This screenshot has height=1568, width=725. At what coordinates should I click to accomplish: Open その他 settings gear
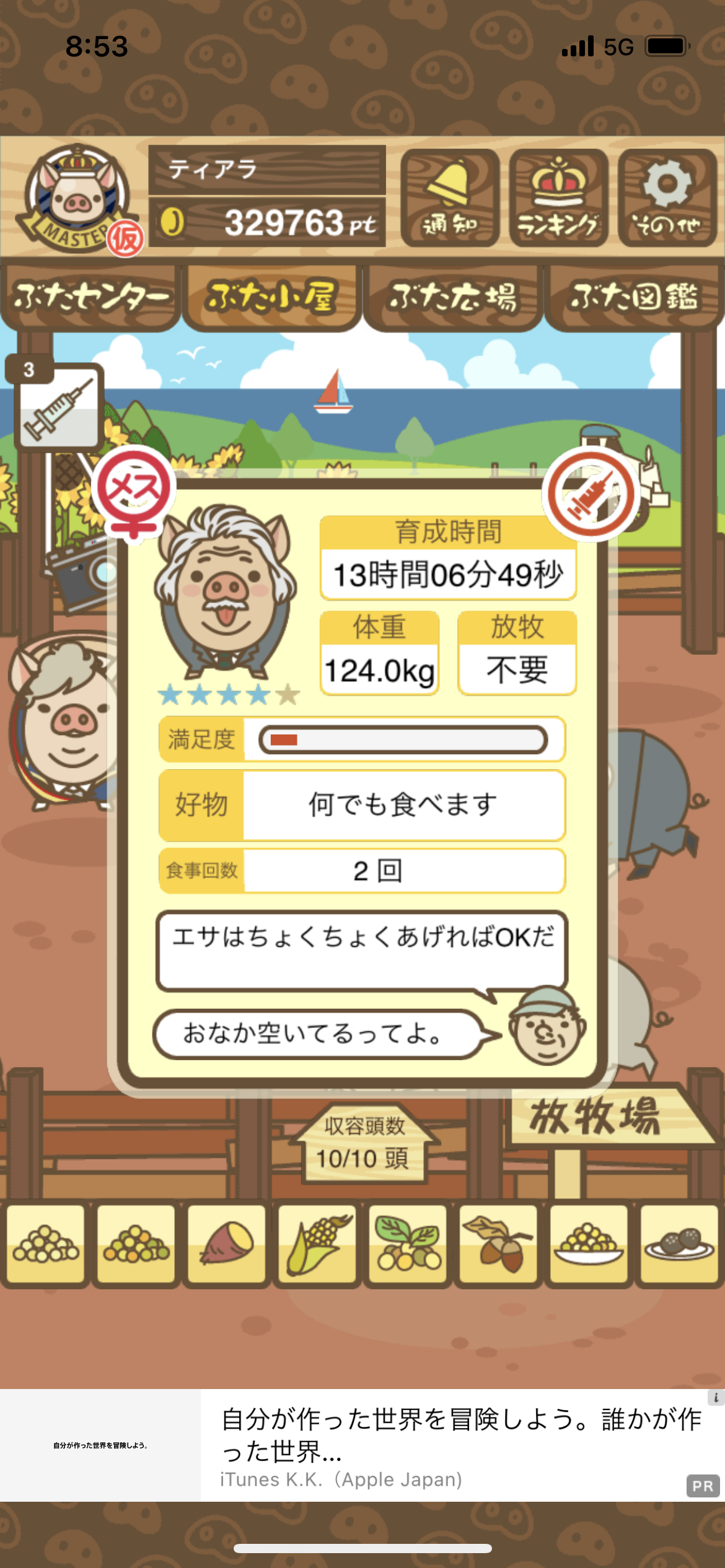(667, 198)
